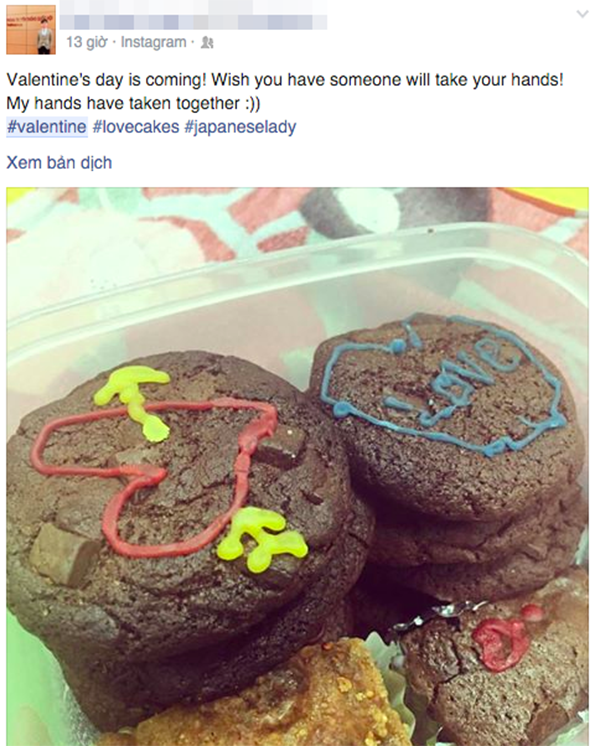The image size is (600, 746).
Task: Open the Instagram source link
Action: [x=156, y=42]
